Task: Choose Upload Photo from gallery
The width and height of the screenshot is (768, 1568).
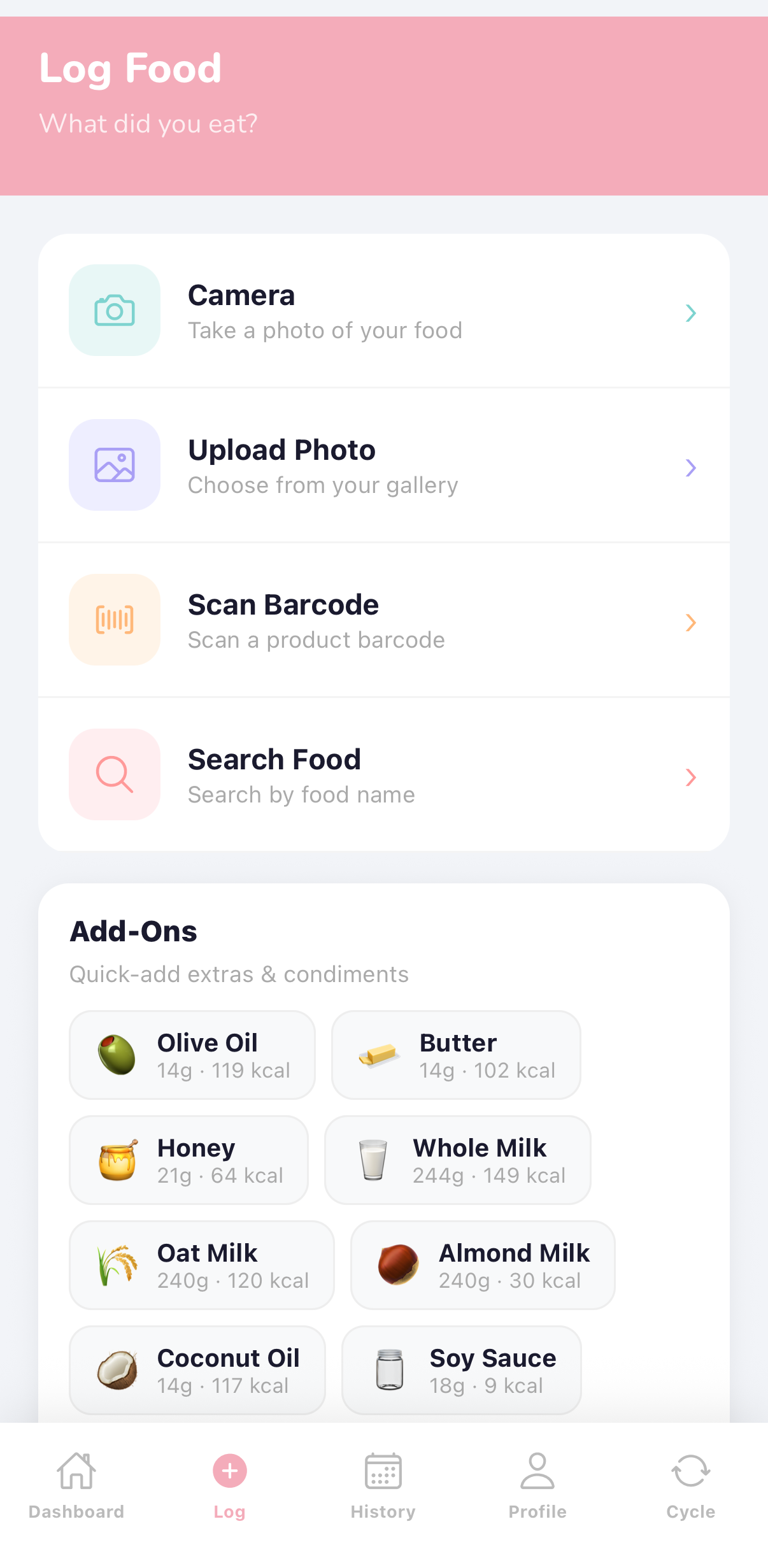Action: point(383,466)
